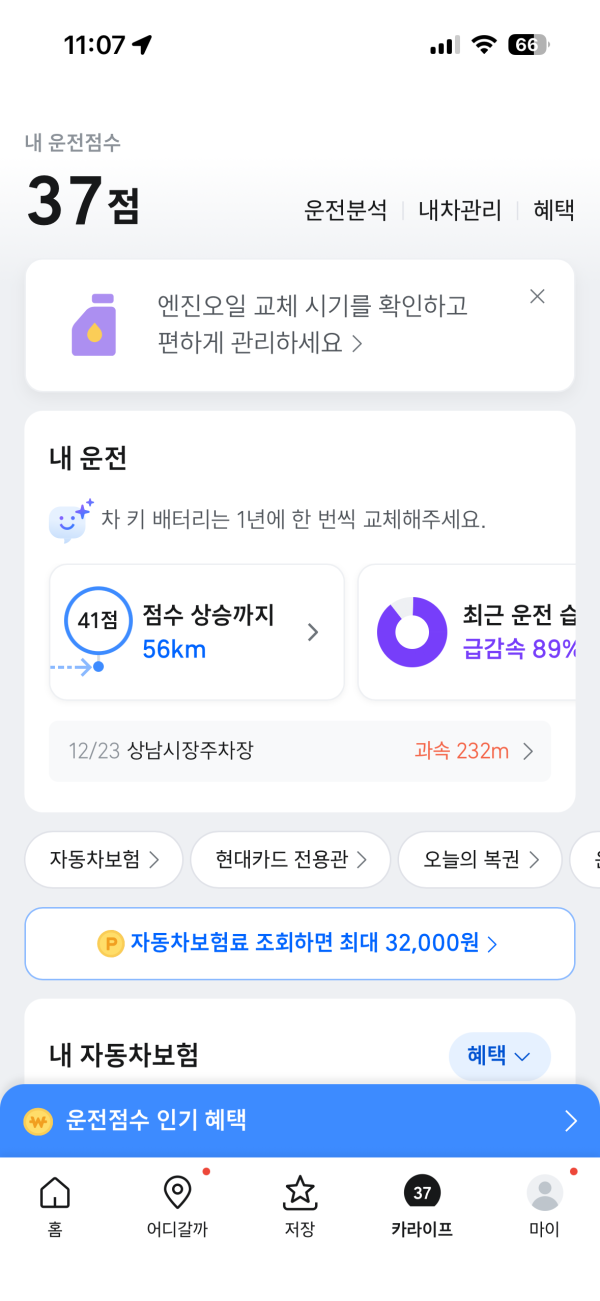
Task: Open the 12/23 상남시장주차장 trip
Action: [x=299, y=751]
